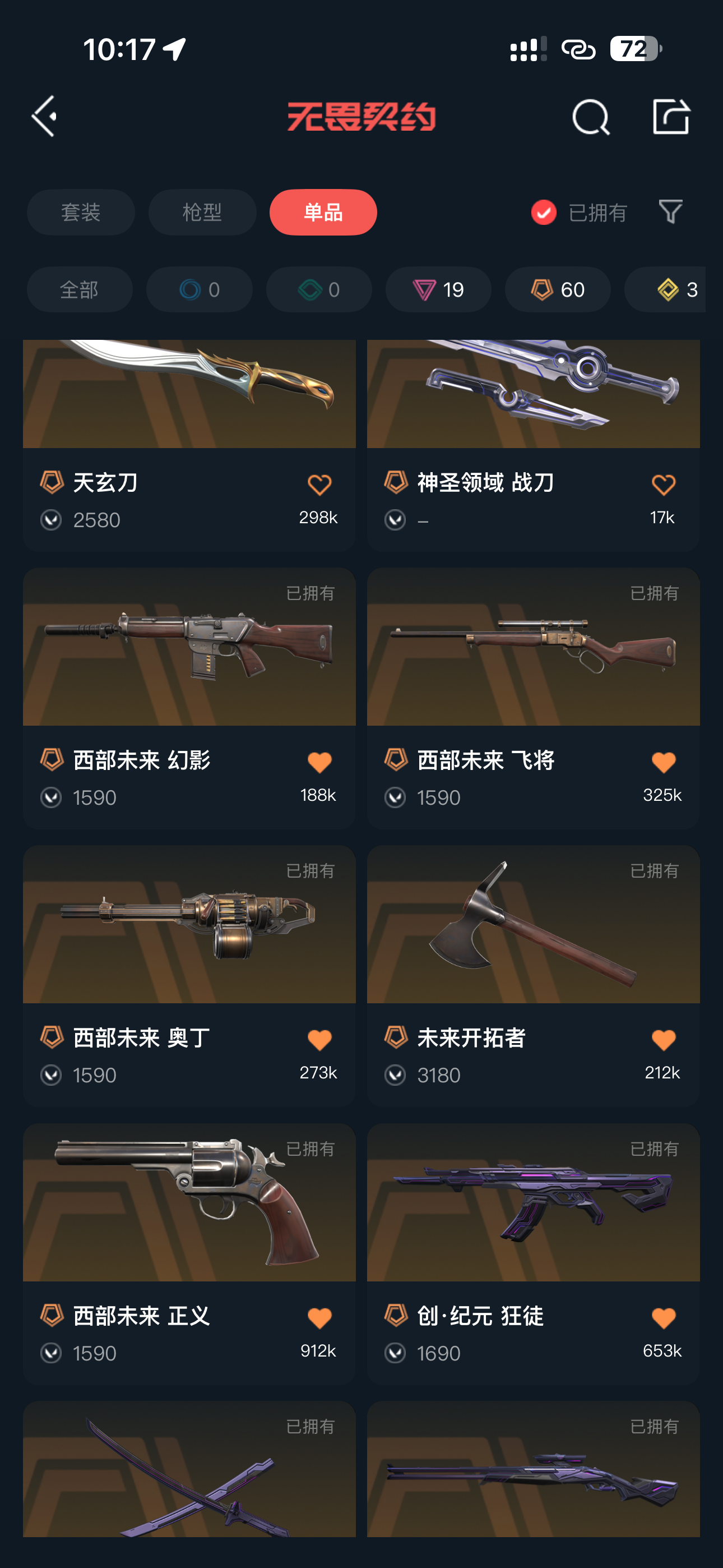Open the search icon in the header
Screen dimensions: 723x1568
point(590,117)
